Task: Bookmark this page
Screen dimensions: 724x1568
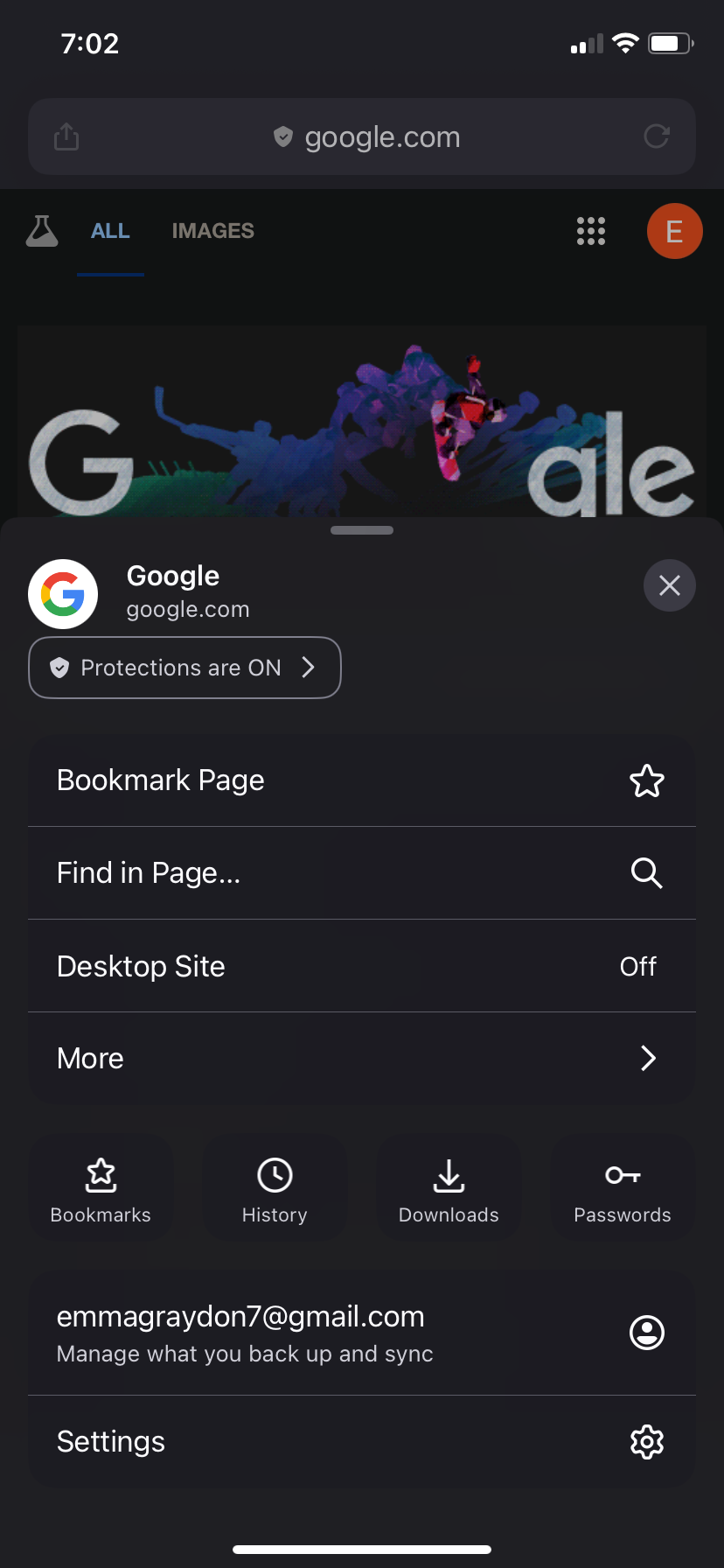Action: pos(362,780)
